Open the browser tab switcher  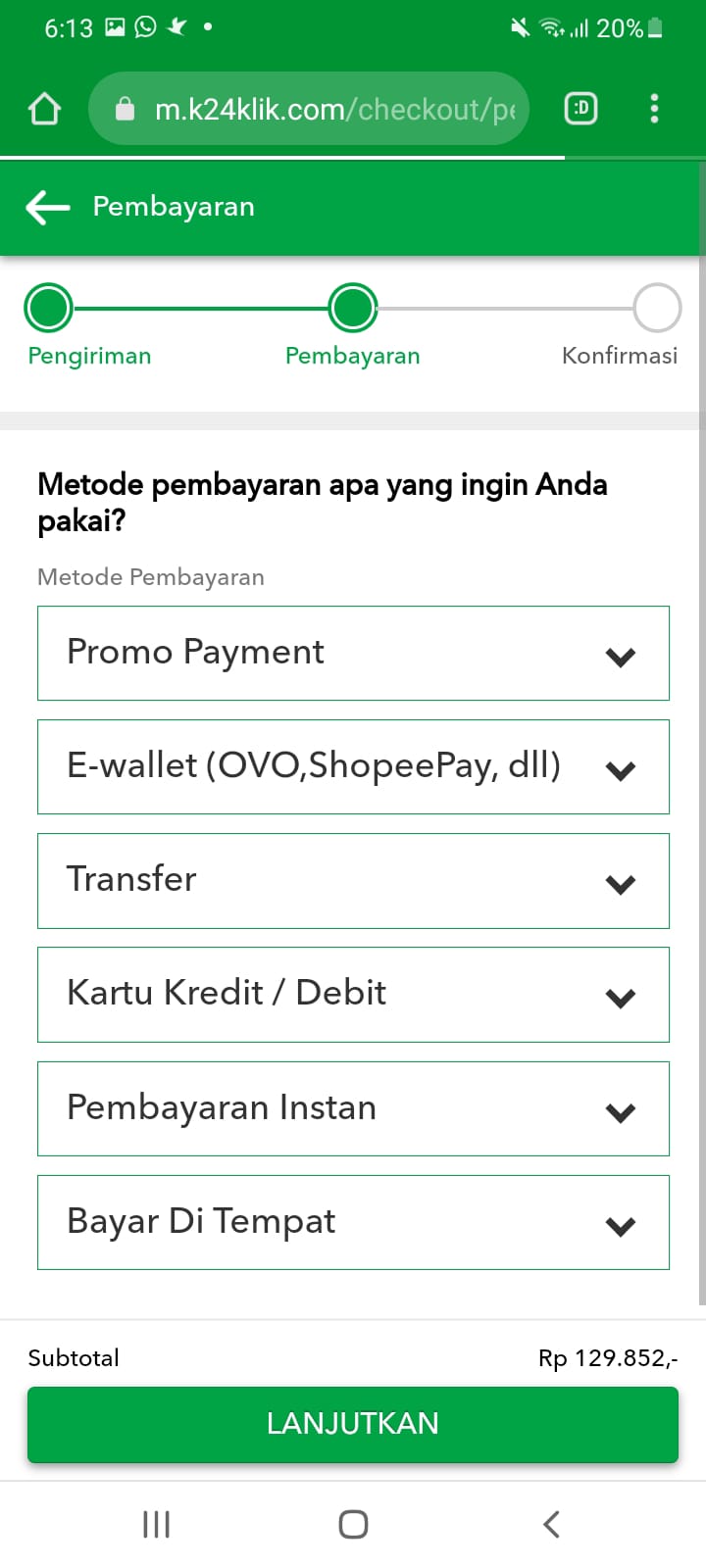tap(581, 108)
